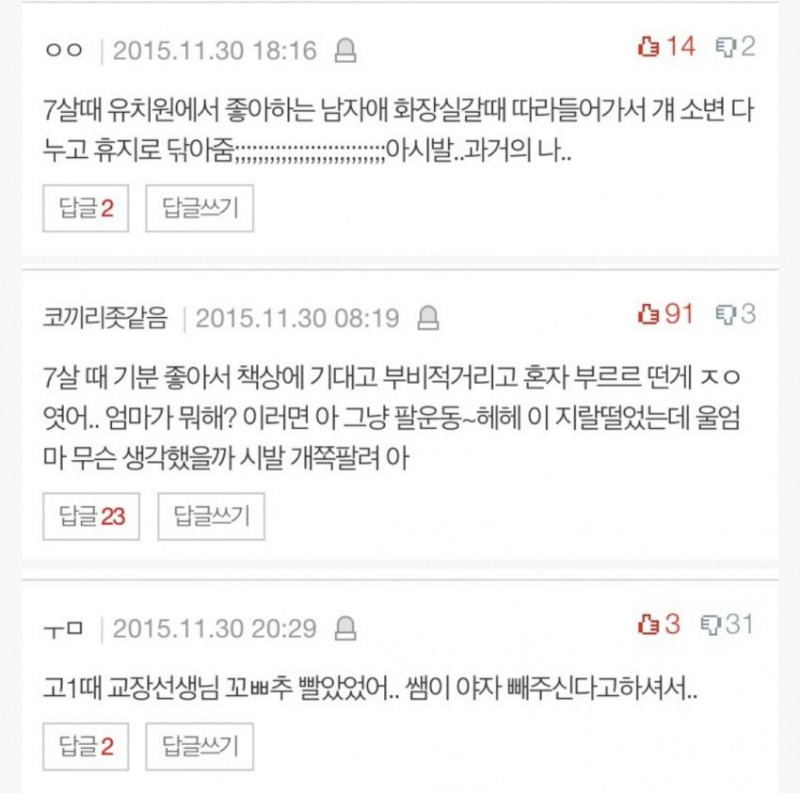Image resolution: width=800 pixels, height=793 pixels.
Task: Report the comment posted at 20:29
Action: (x=345, y=629)
